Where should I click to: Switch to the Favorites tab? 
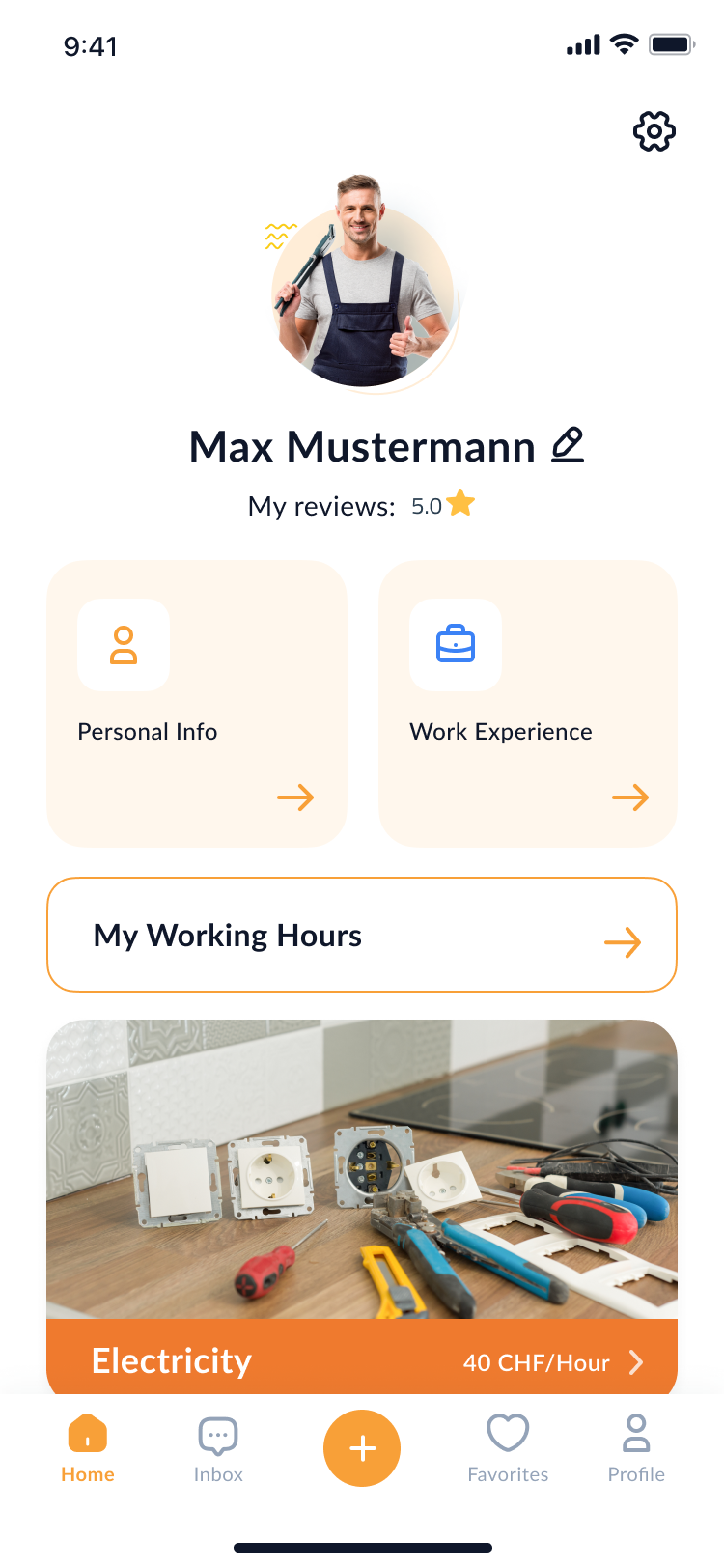[508, 1447]
